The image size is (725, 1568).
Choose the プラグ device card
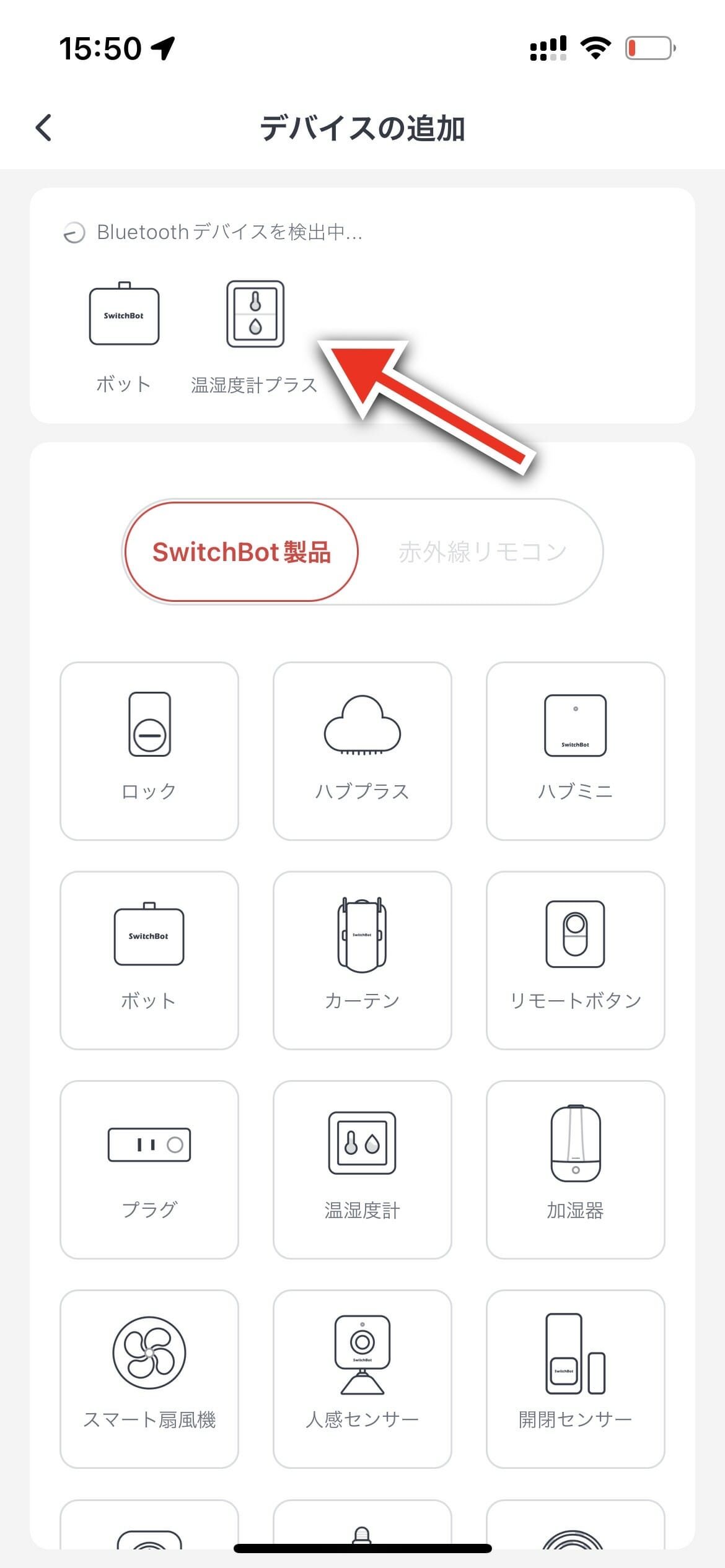(x=149, y=1170)
